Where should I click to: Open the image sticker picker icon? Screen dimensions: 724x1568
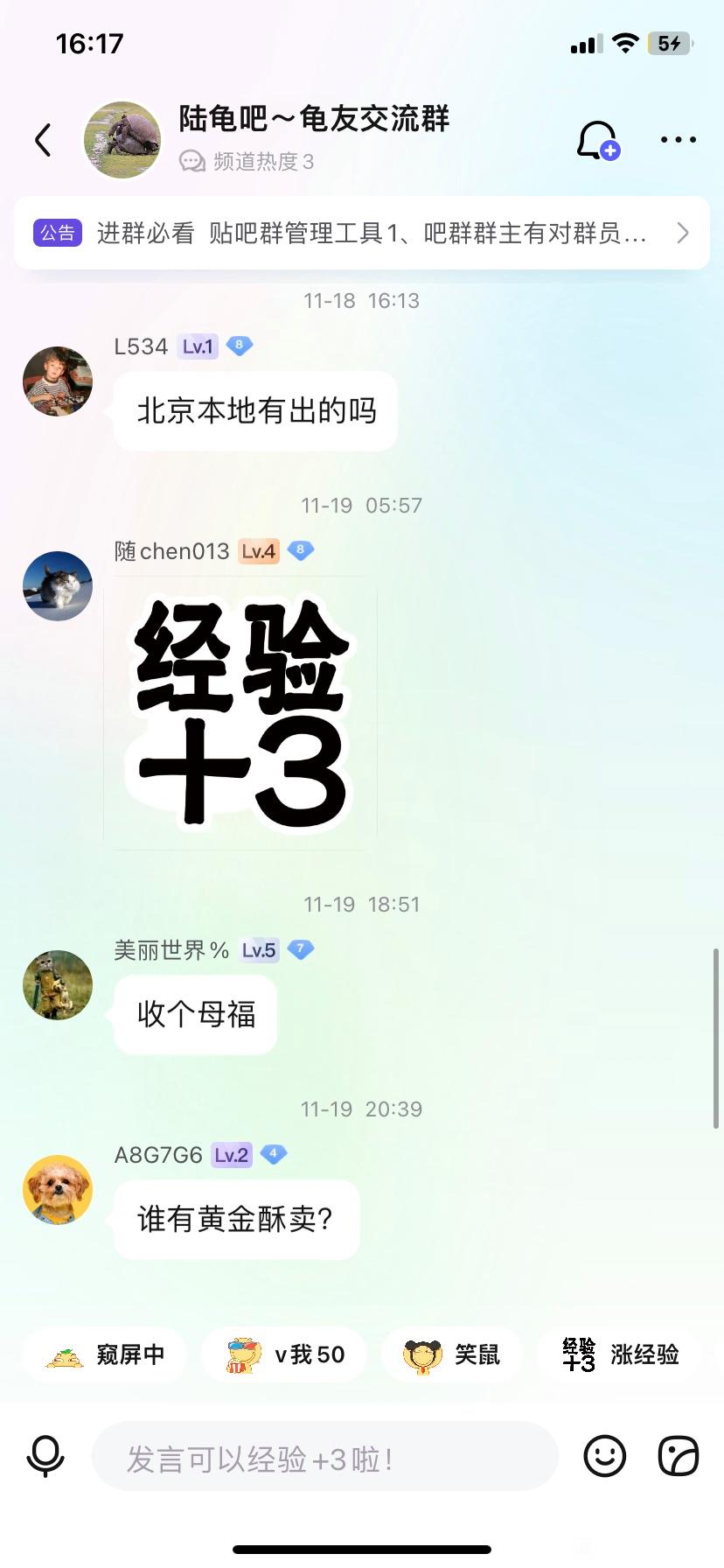(x=679, y=1457)
